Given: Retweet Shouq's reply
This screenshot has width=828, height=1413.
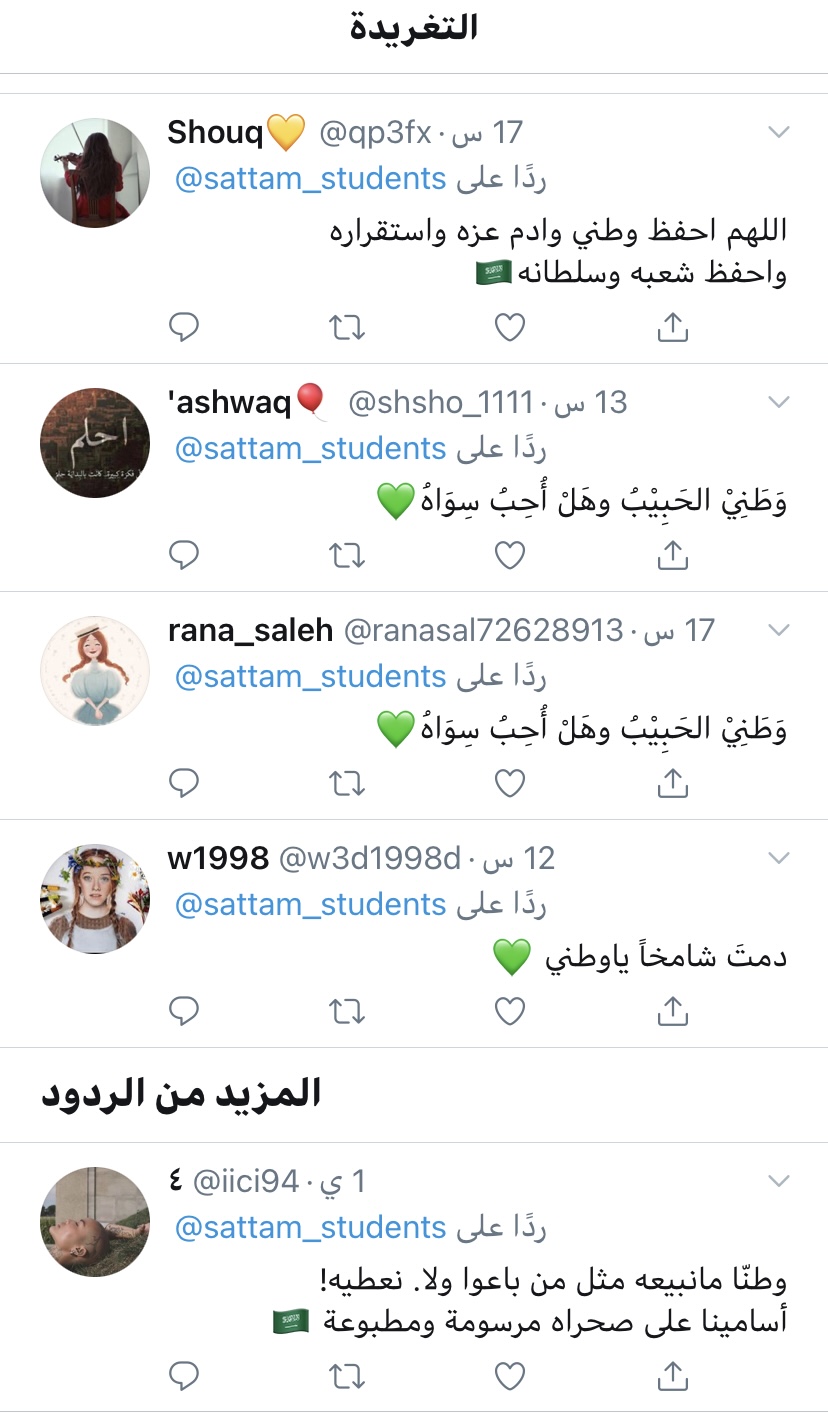Looking at the screenshot, I should pyautogui.click(x=347, y=327).
